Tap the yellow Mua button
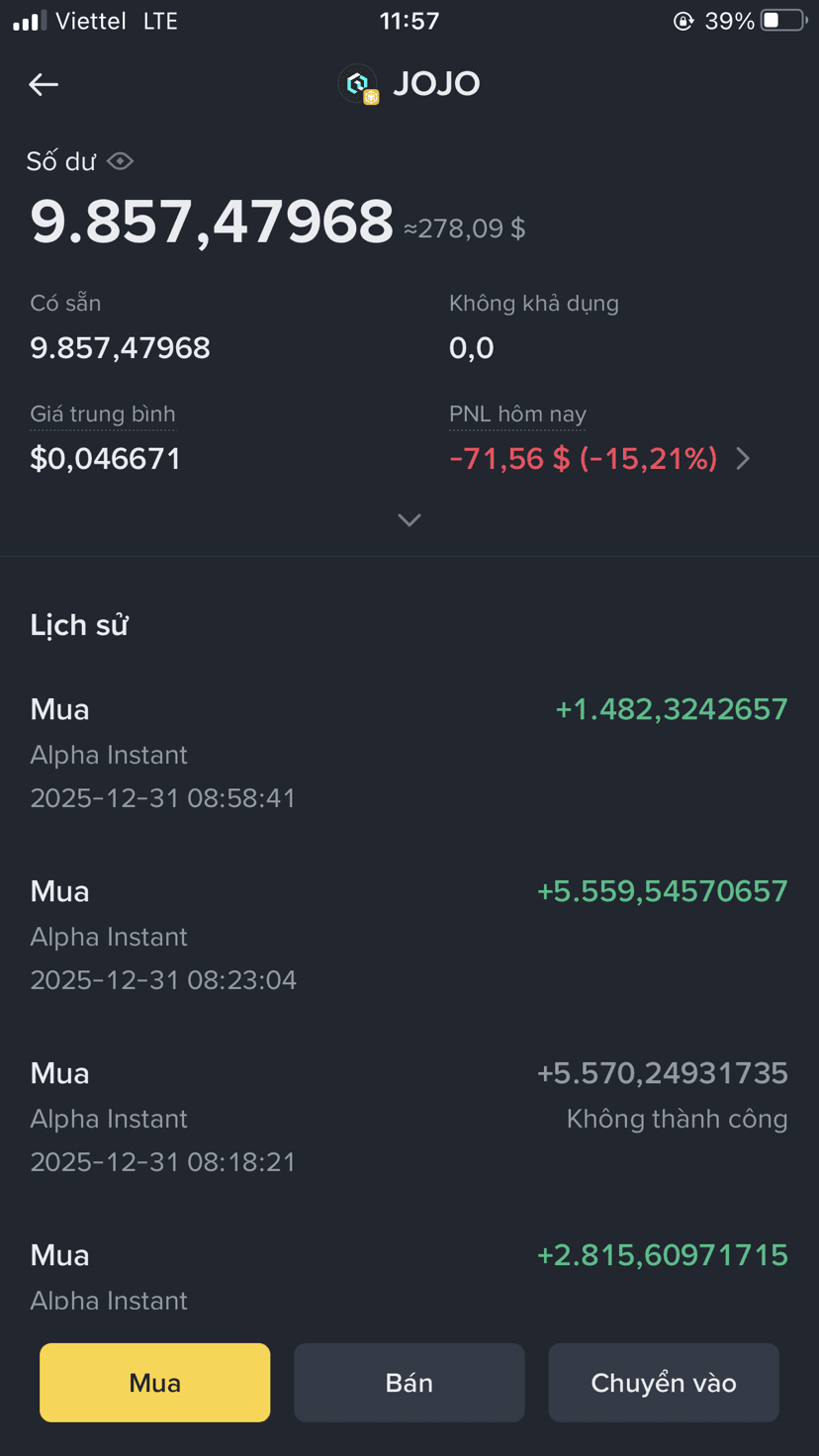The height and width of the screenshot is (1456, 819). (x=154, y=1382)
